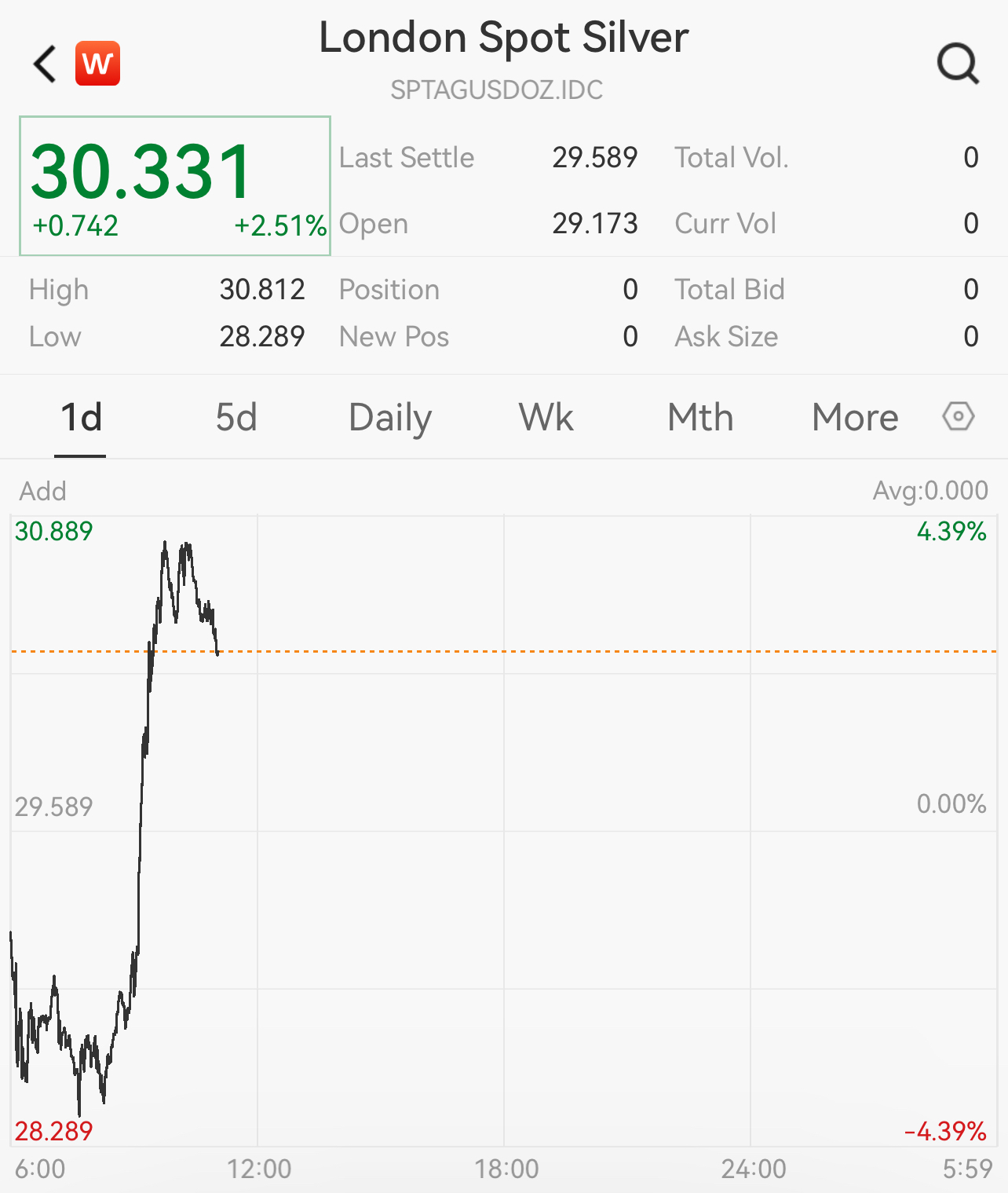Image resolution: width=1008 pixels, height=1193 pixels.
Task: Tap Add above the chart
Action: [x=43, y=492]
